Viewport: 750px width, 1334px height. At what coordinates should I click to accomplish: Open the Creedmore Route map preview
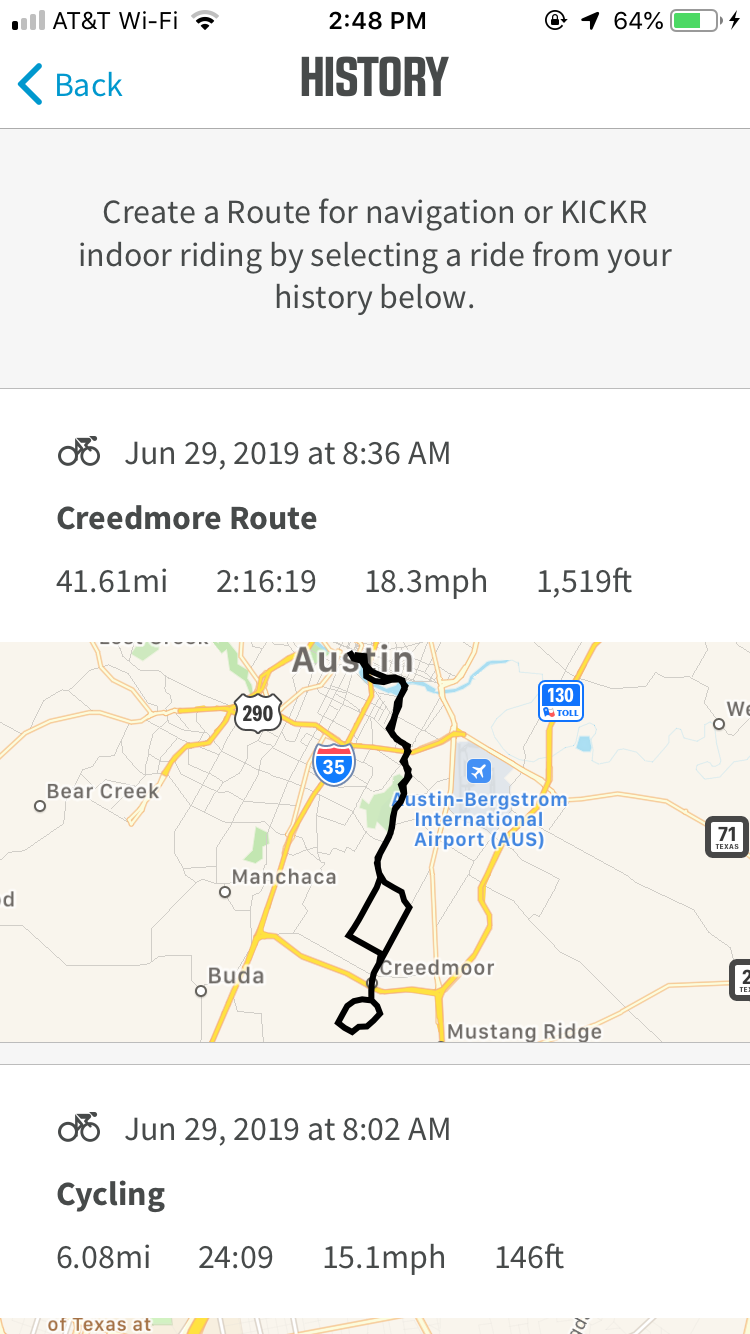pos(375,842)
